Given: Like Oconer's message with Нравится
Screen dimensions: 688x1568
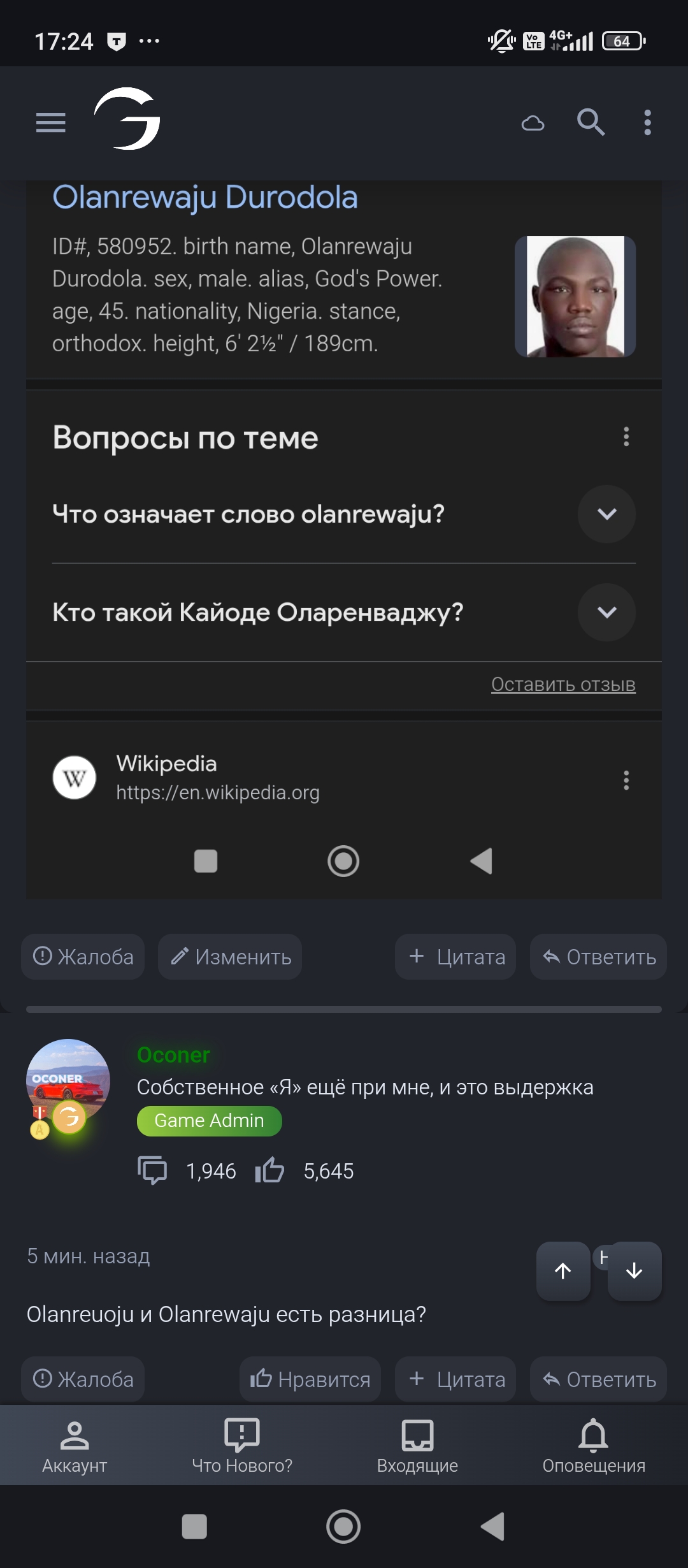Looking at the screenshot, I should (x=310, y=1379).
